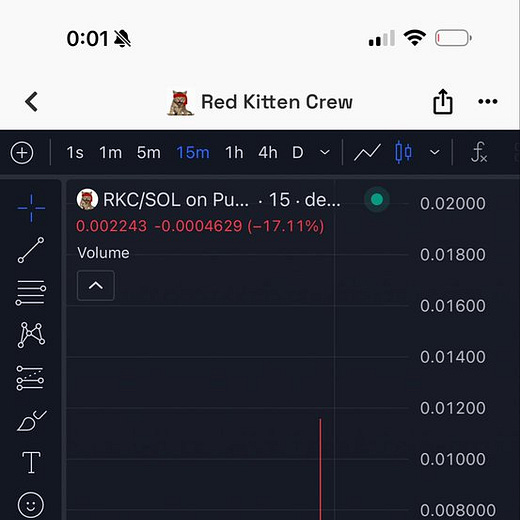Switch to the daily D interval
The image size is (520, 520).
[x=298, y=153]
